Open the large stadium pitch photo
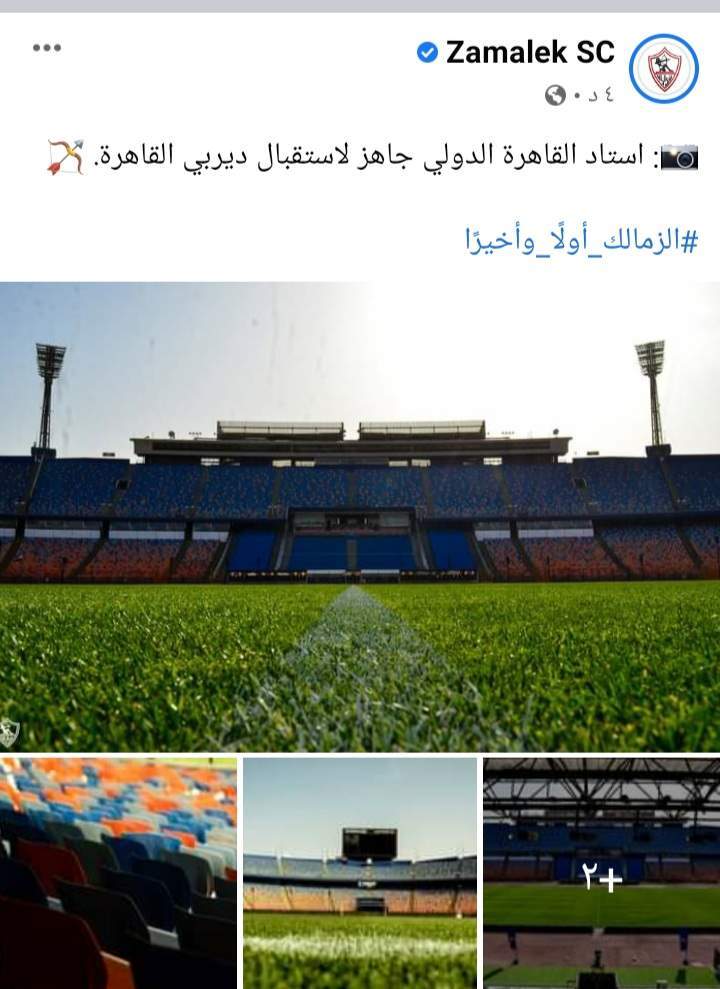This screenshot has width=720, height=989. pyautogui.click(x=360, y=515)
